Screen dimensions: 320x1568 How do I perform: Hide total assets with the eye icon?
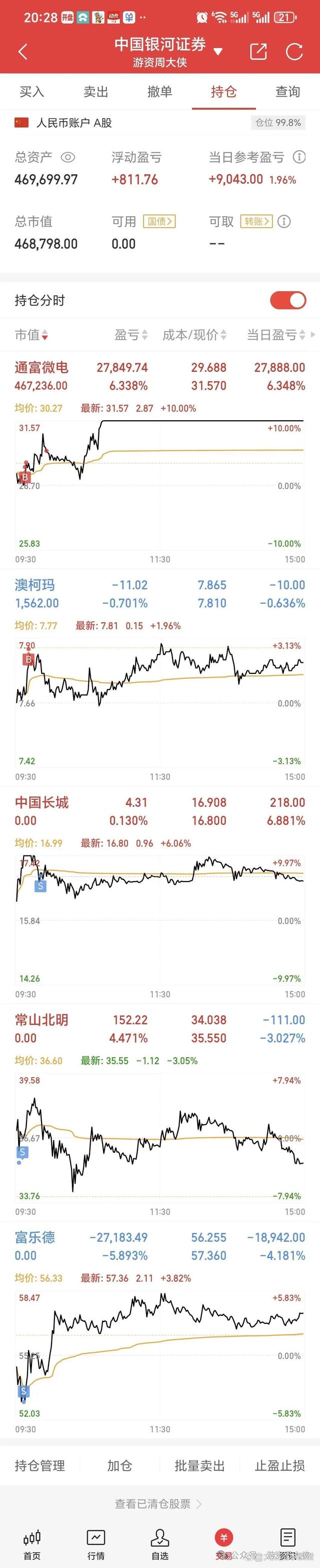coord(68,158)
